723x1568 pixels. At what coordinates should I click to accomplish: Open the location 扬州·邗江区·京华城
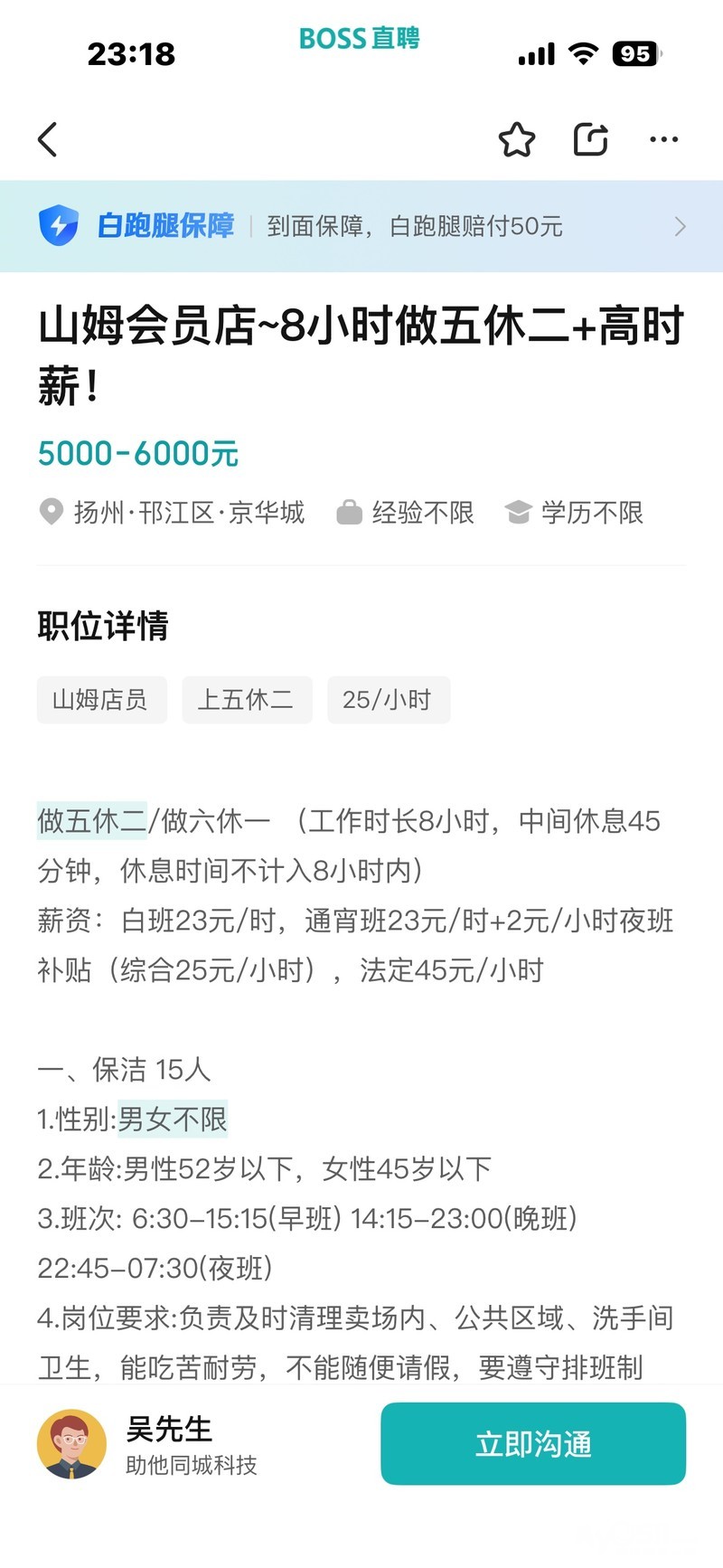pos(174,513)
